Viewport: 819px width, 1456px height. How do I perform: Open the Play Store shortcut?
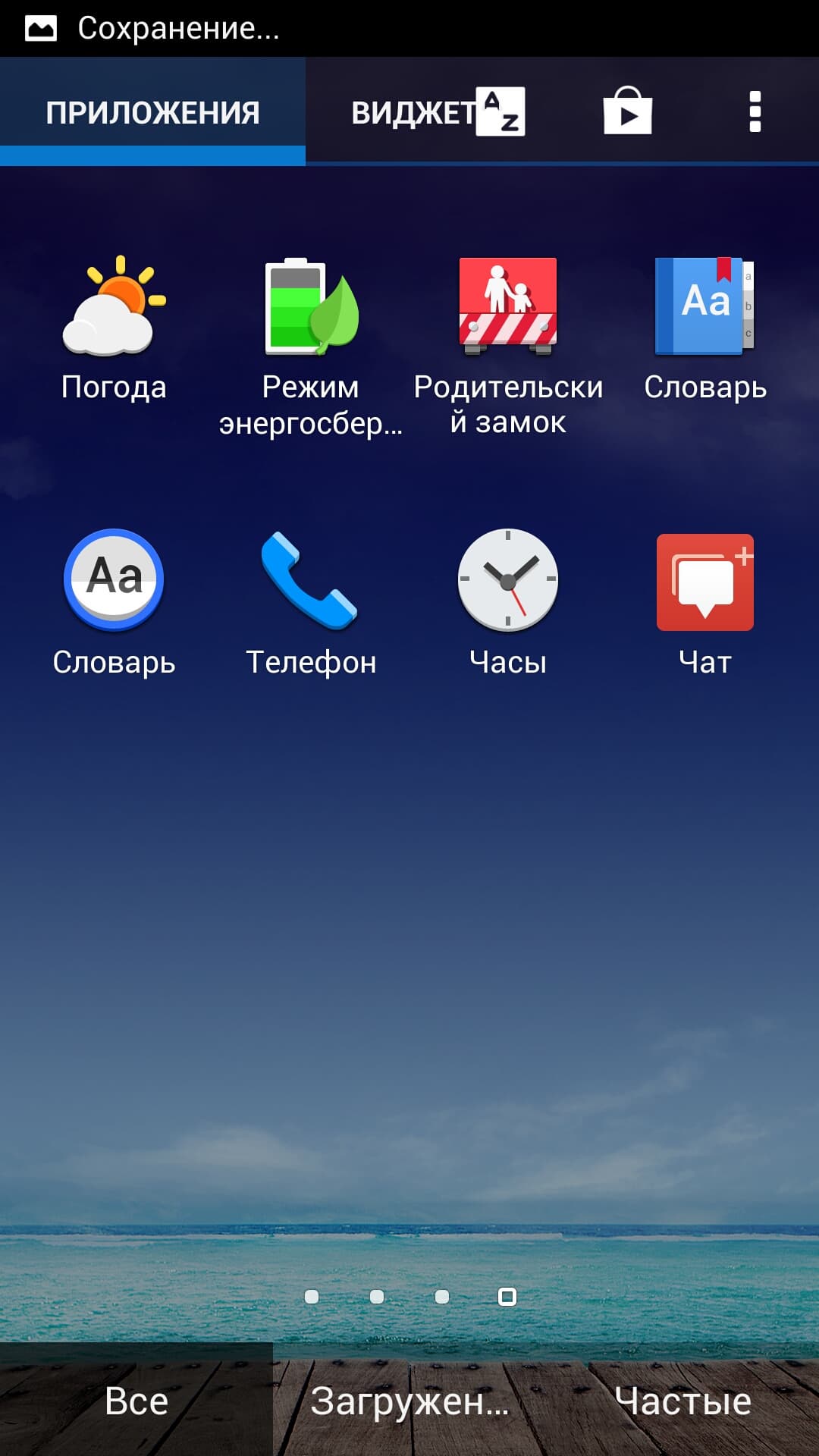(x=627, y=112)
